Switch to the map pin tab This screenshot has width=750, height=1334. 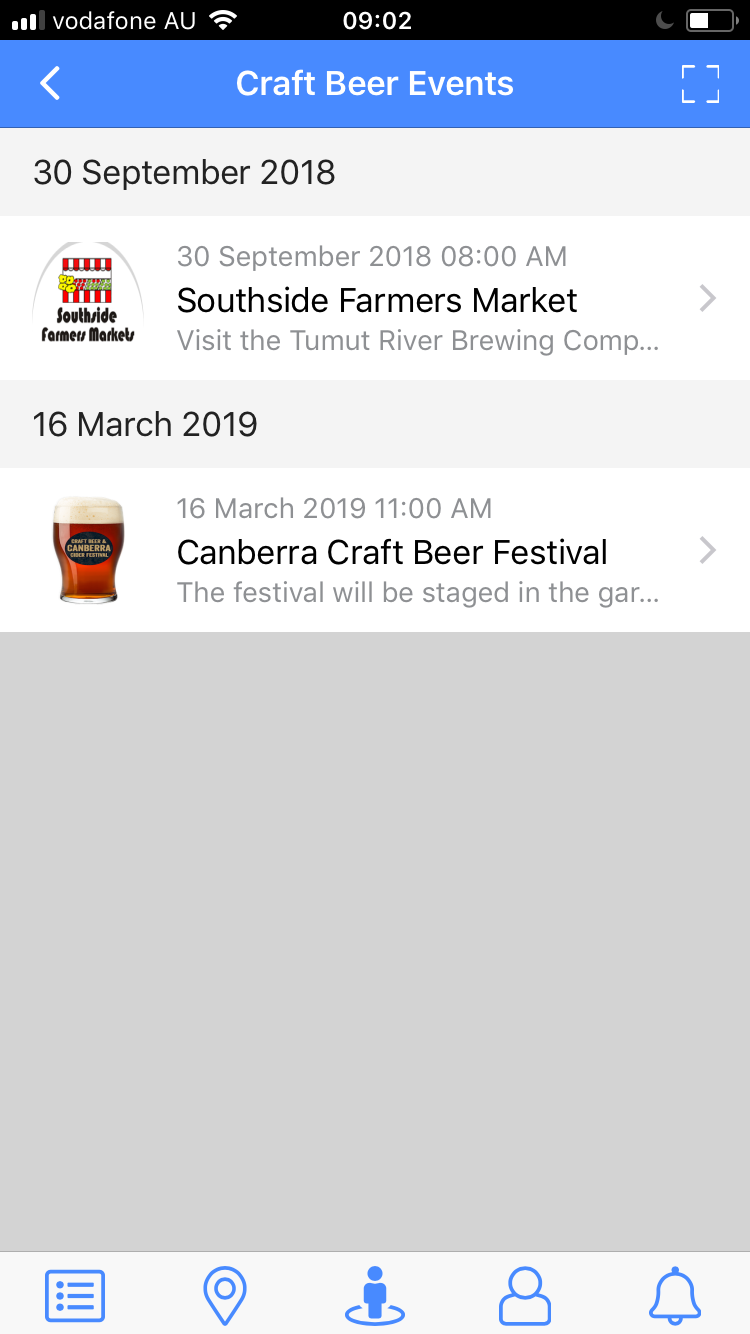(225, 1296)
